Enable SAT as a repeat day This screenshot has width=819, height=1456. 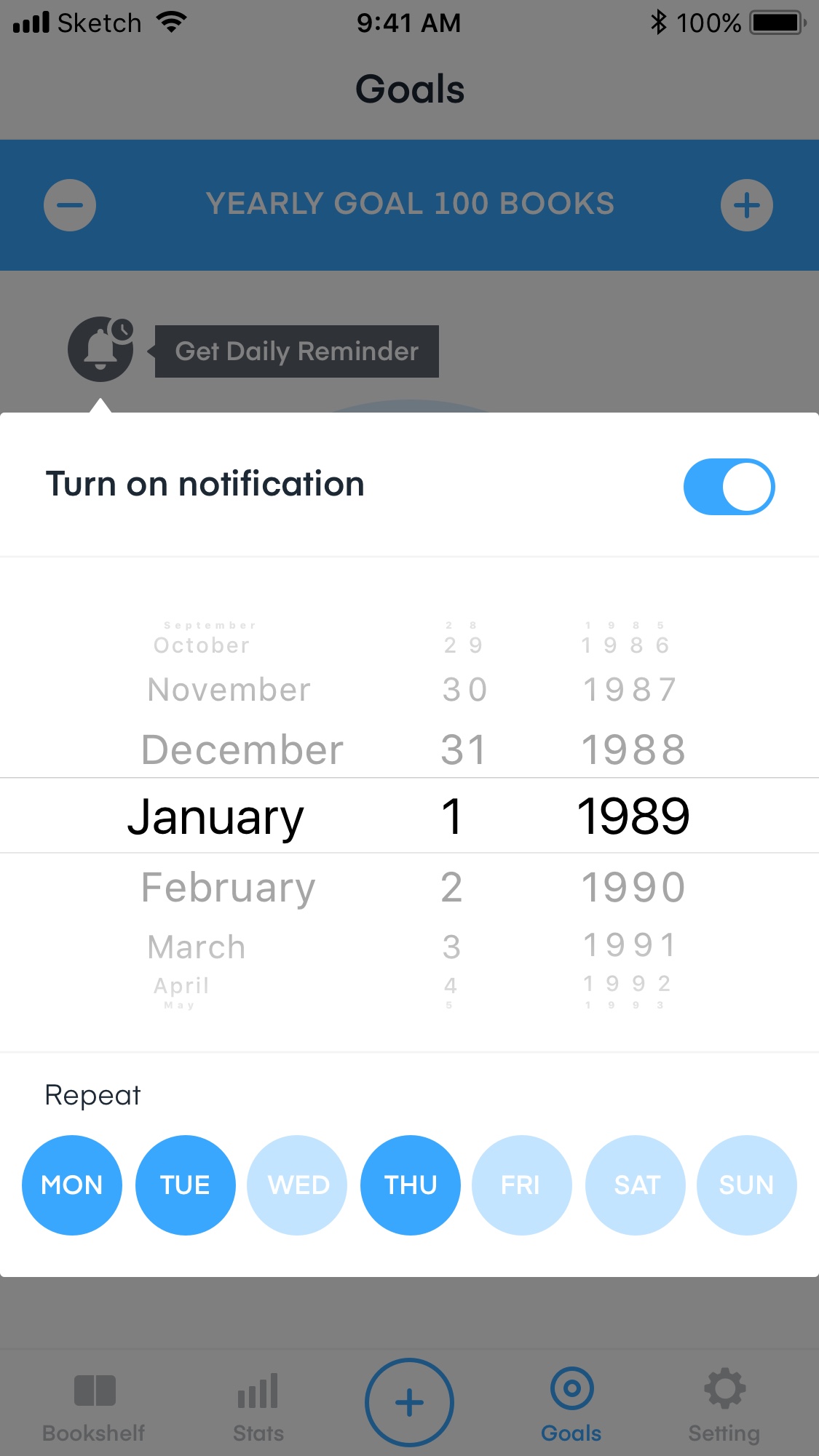(635, 1185)
